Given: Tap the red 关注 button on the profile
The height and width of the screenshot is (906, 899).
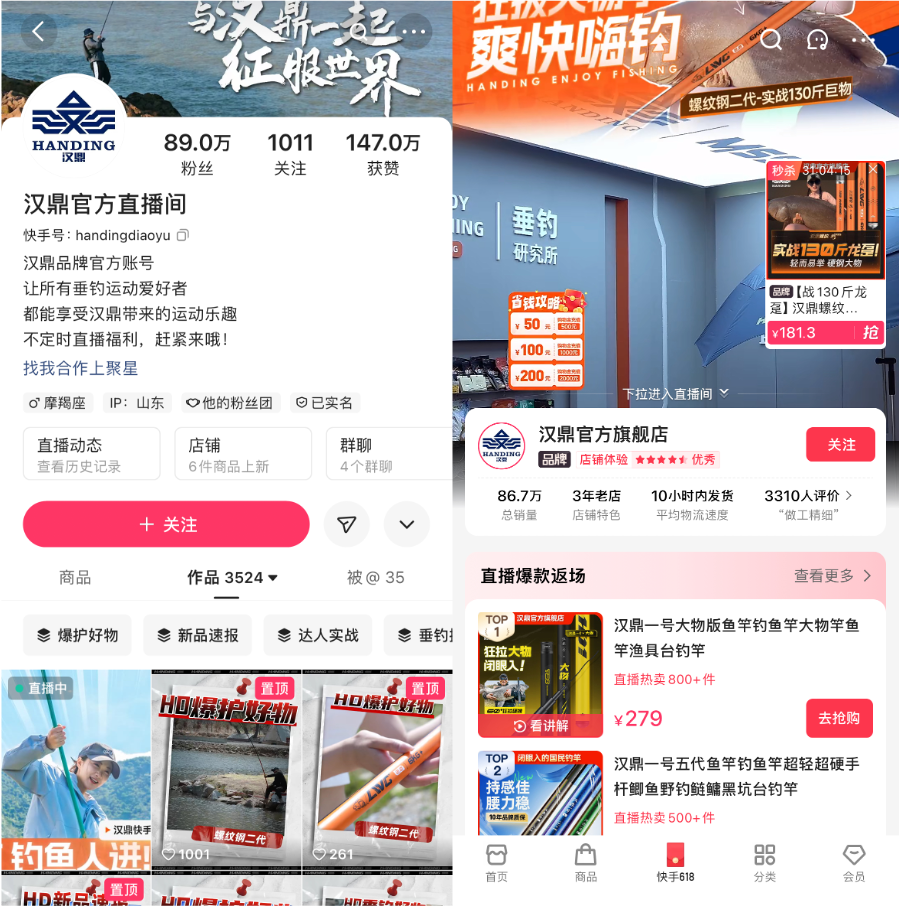Looking at the screenshot, I should pyautogui.click(x=166, y=524).
